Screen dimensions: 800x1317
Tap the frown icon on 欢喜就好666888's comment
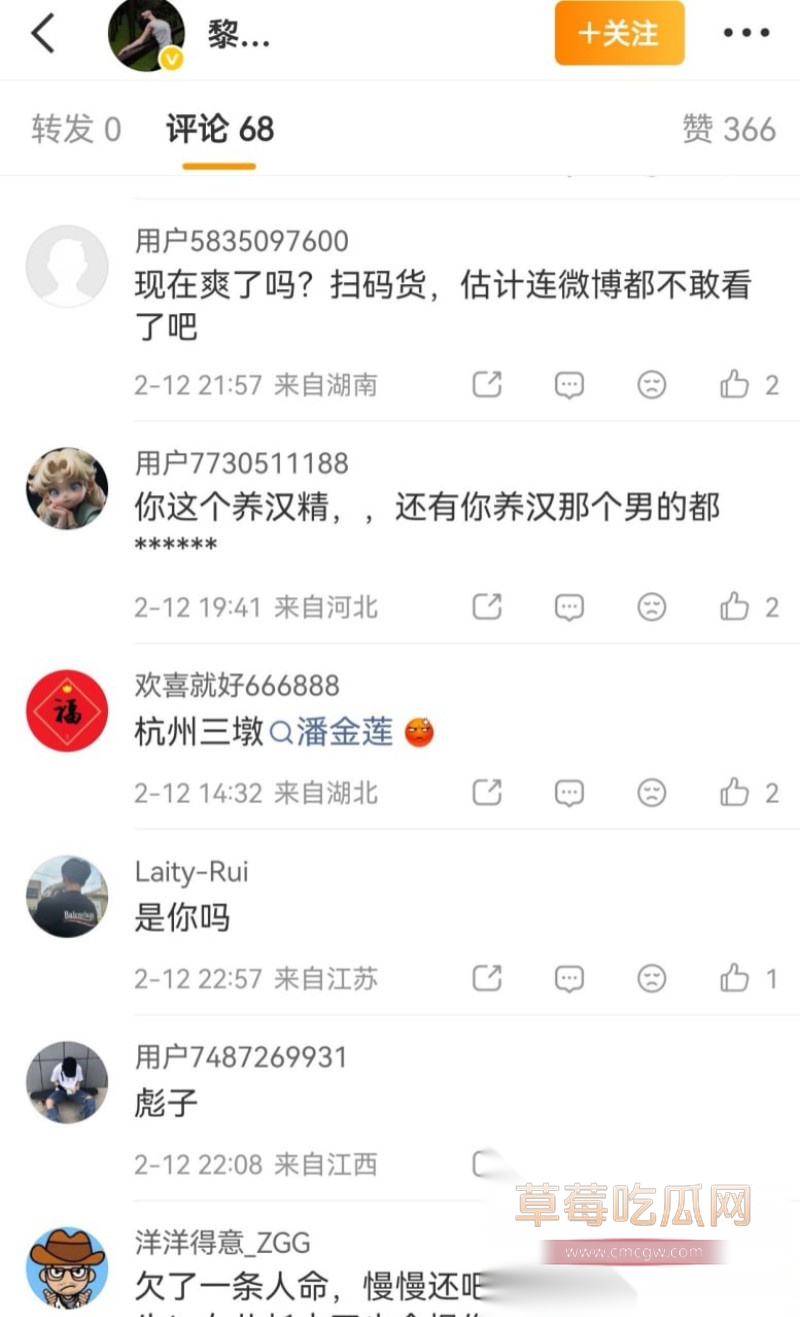652,792
